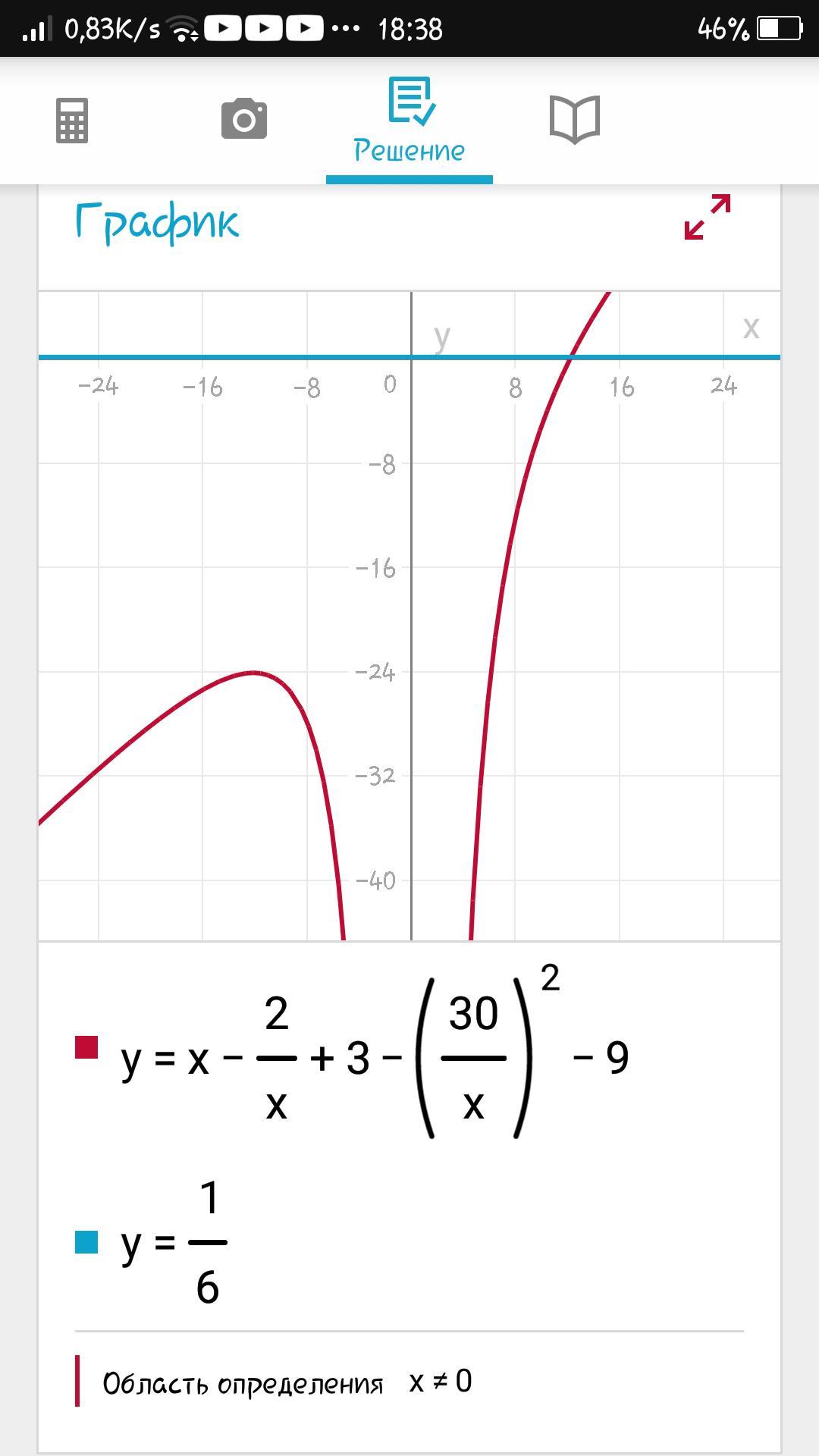Select the Решение tab
This screenshot has width=819, height=1456.
pyautogui.click(x=409, y=121)
